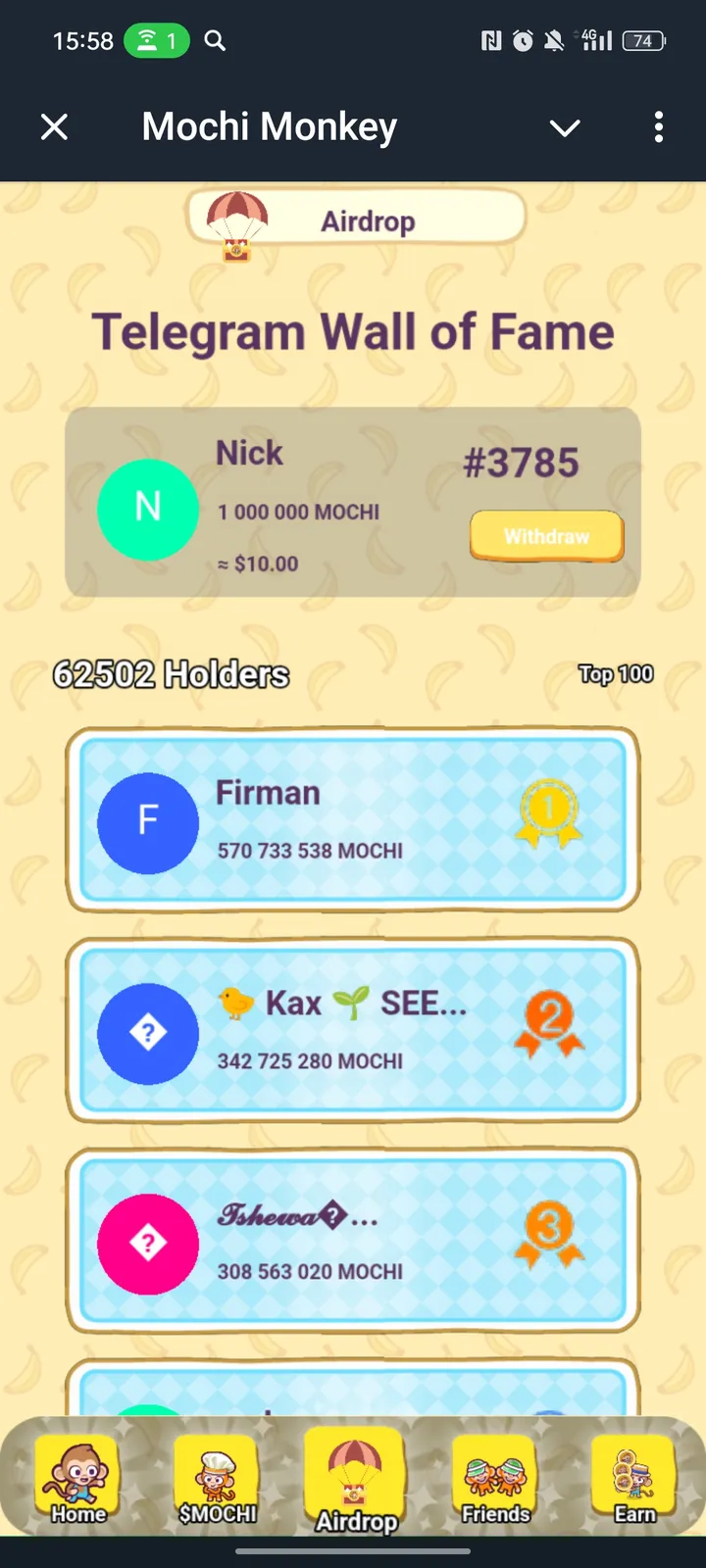The image size is (706, 1568).
Task: Open Firman's leaderboard card
Action: click(x=353, y=820)
